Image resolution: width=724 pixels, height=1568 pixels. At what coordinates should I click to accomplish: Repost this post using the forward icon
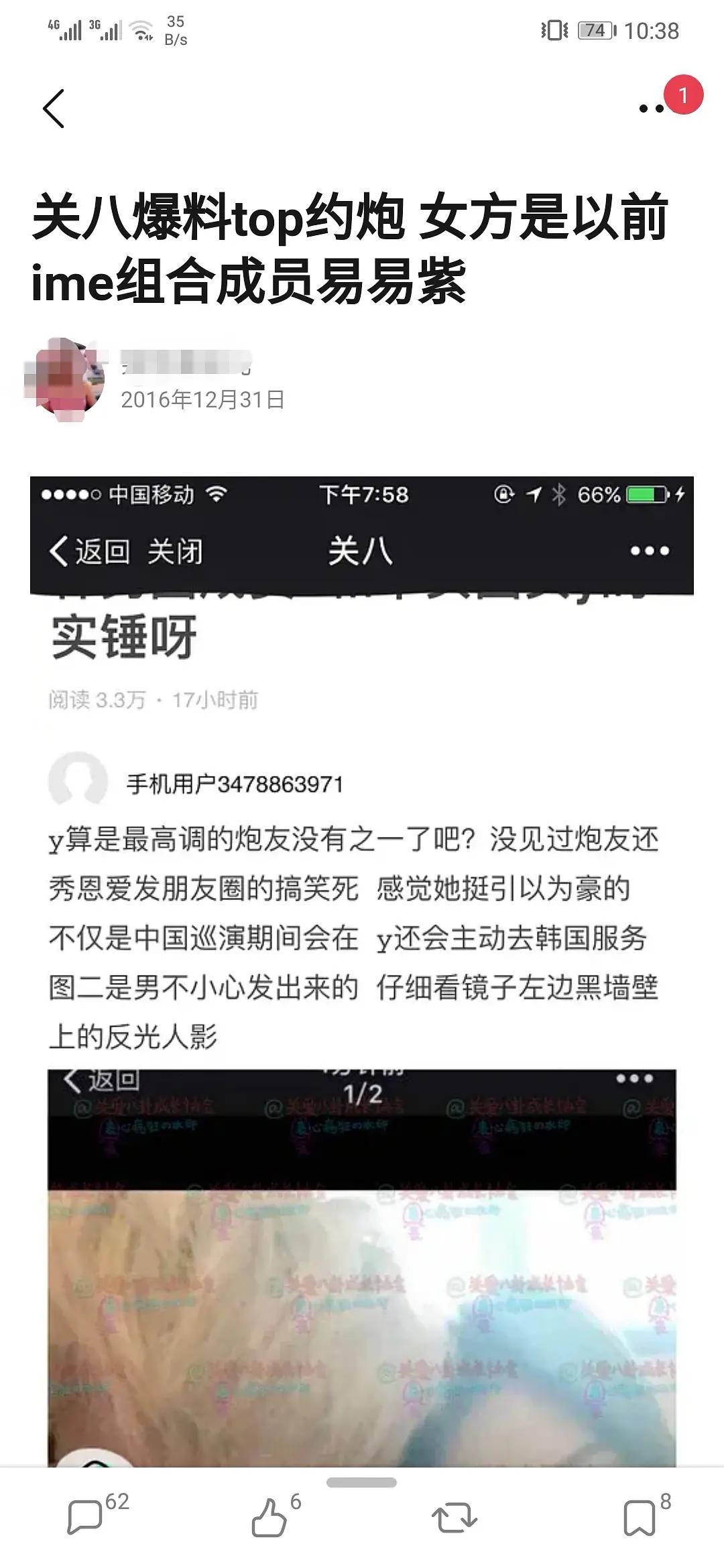click(454, 1516)
